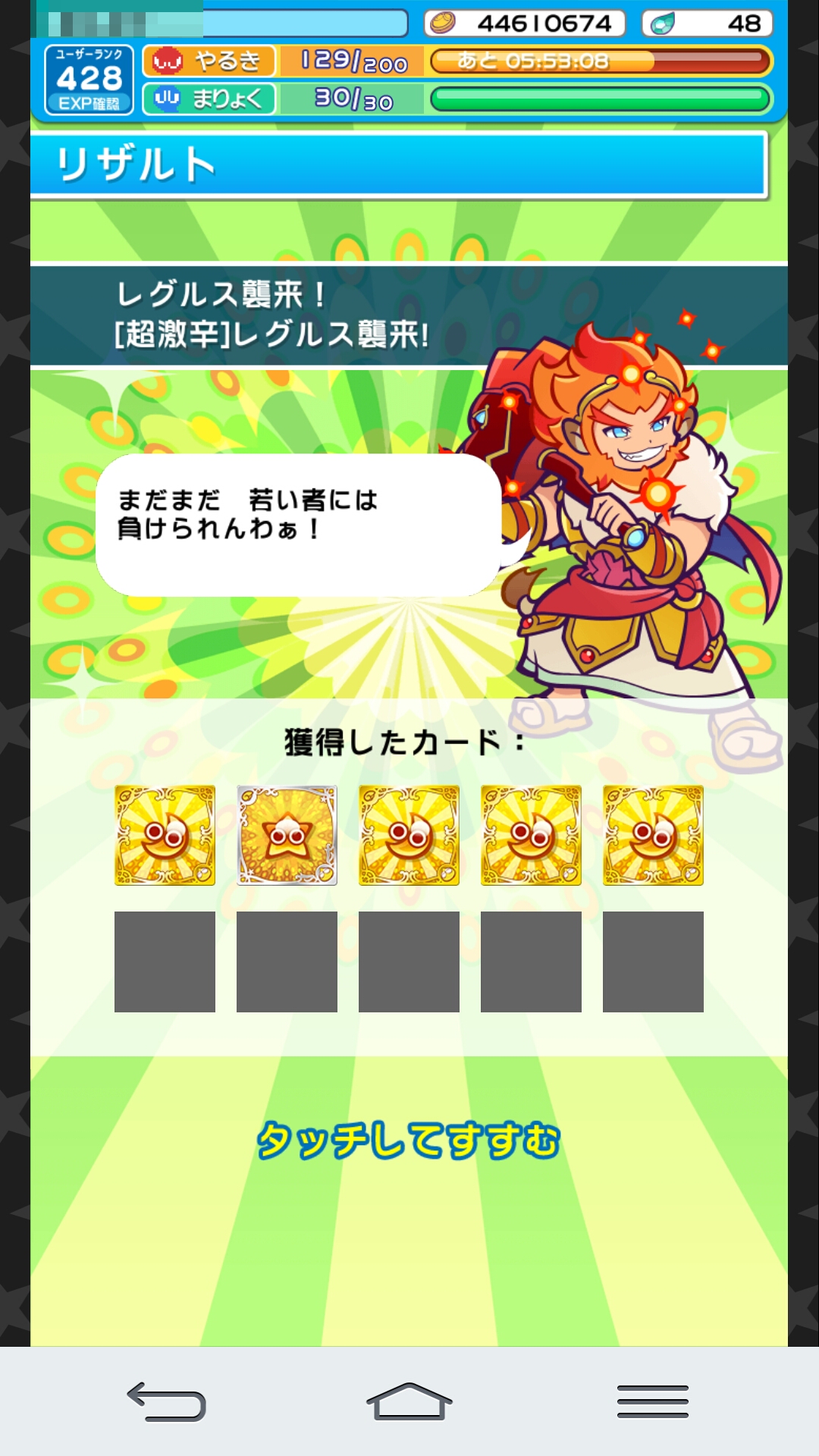Go back with the system back button

(167, 1401)
